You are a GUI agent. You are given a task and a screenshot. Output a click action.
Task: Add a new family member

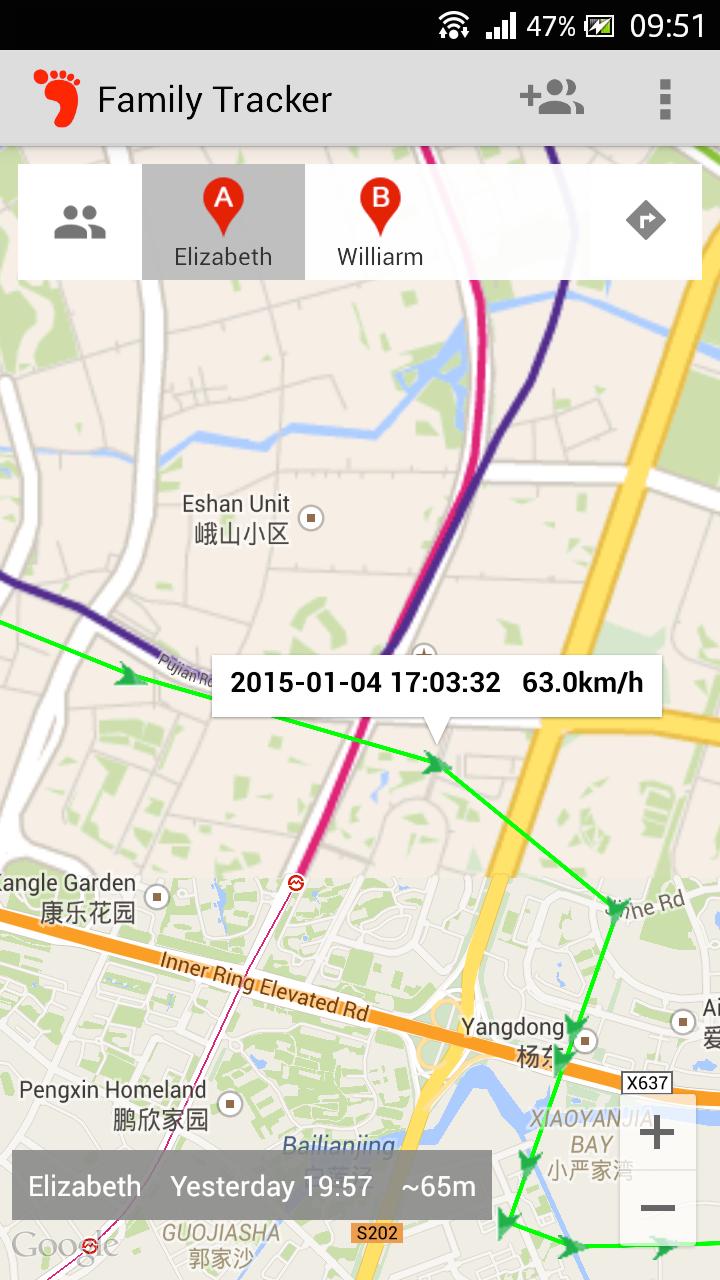(x=551, y=99)
